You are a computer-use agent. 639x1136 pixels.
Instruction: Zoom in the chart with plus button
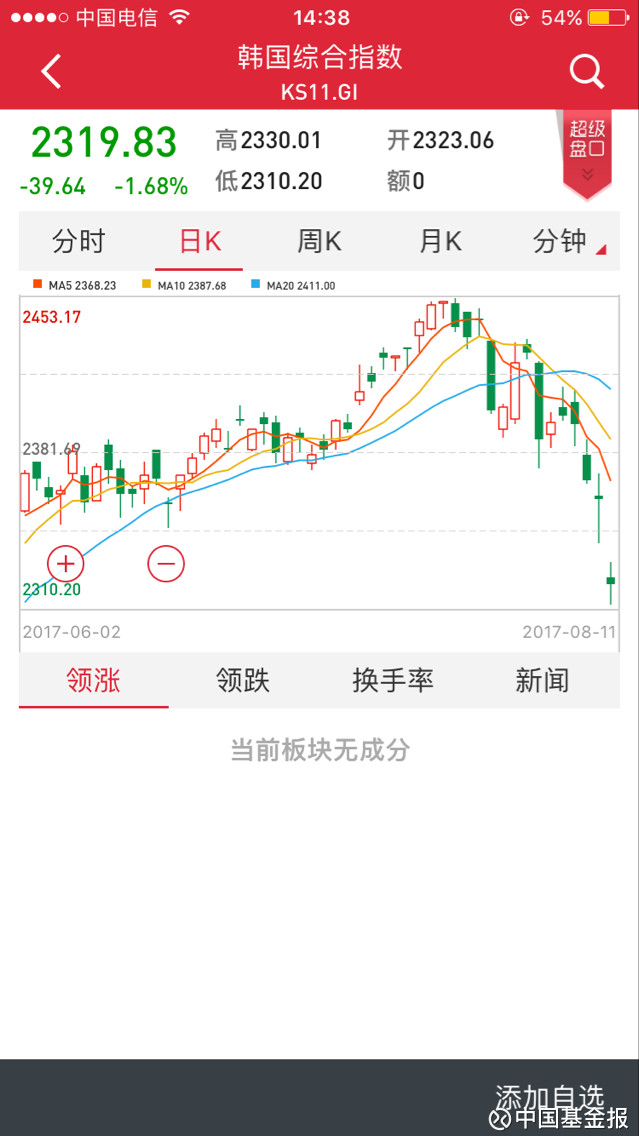[x=66, y=564]
